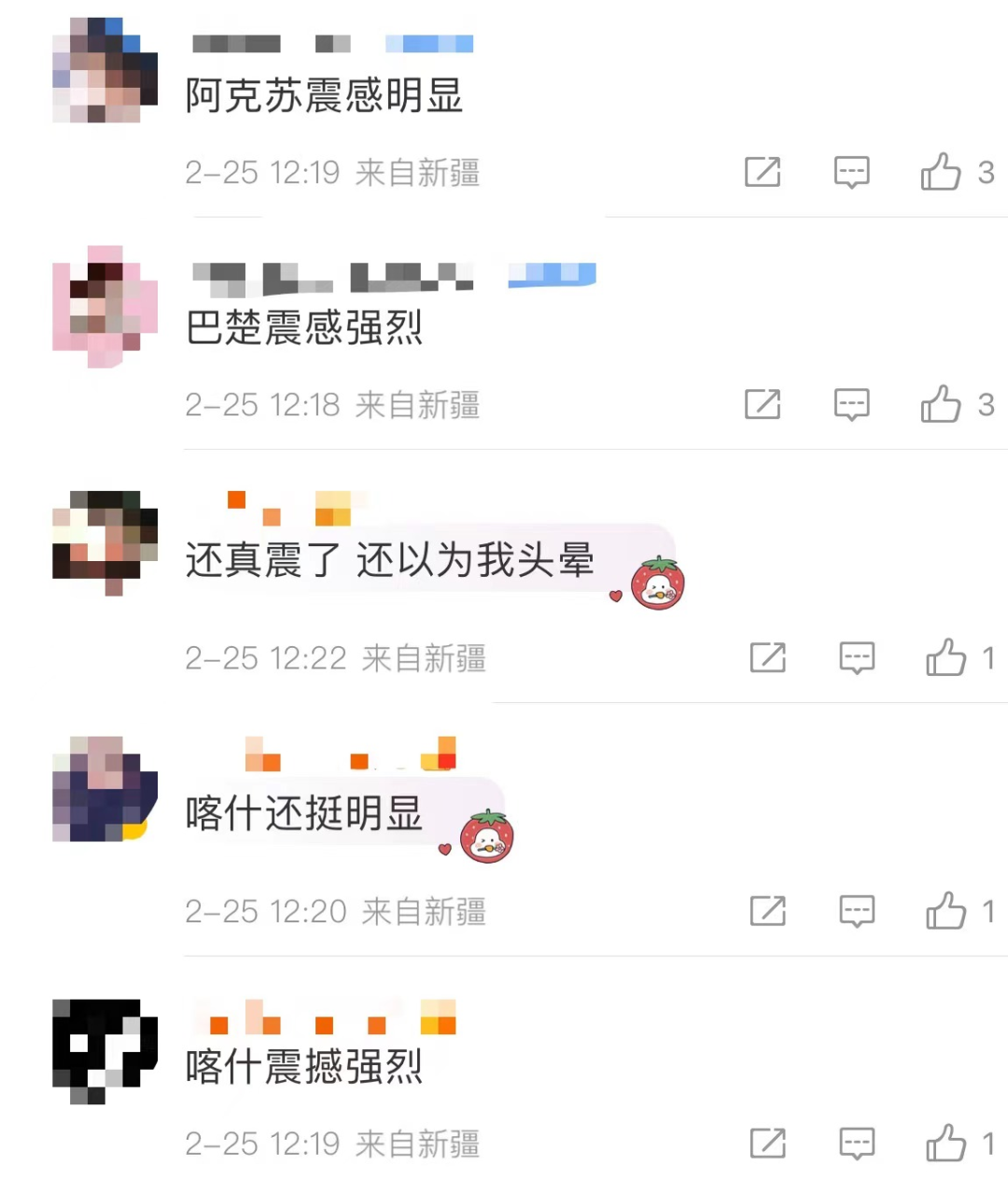
Task: Forward the comment 还真震了 还以为我头晕
Action: 768,658
